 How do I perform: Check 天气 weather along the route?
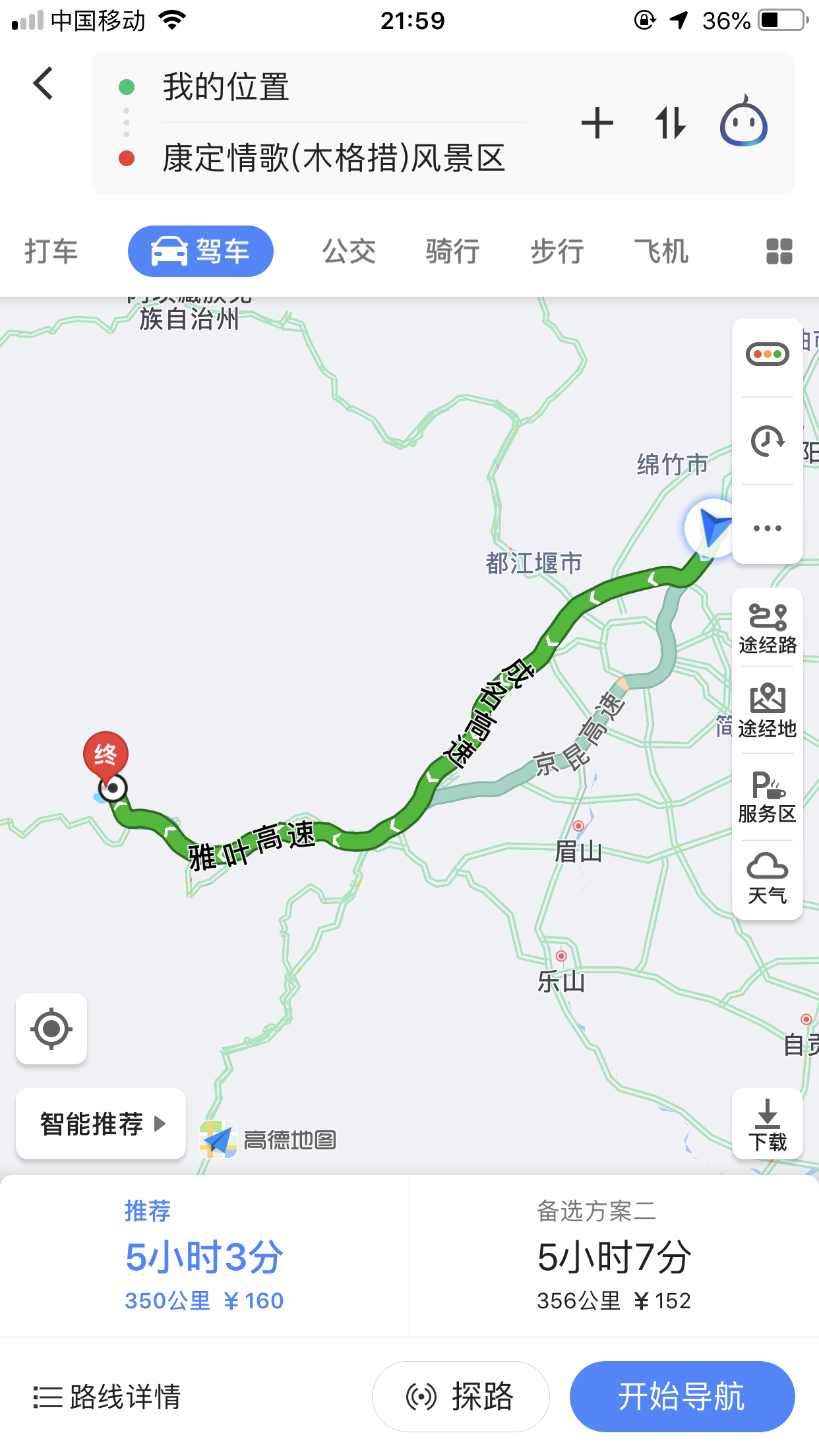tap(768, 878)
